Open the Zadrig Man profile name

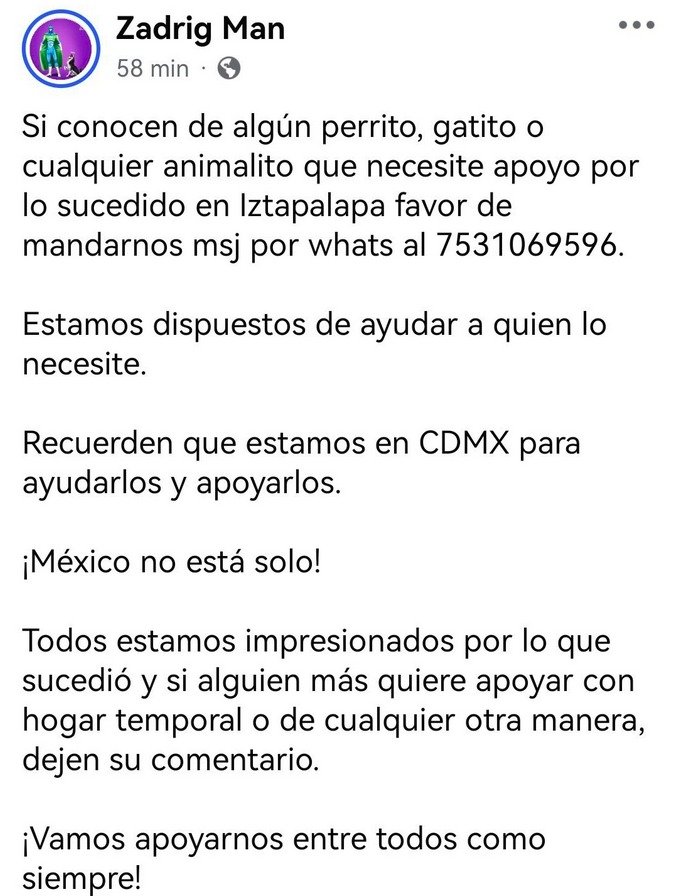point(200,29)
